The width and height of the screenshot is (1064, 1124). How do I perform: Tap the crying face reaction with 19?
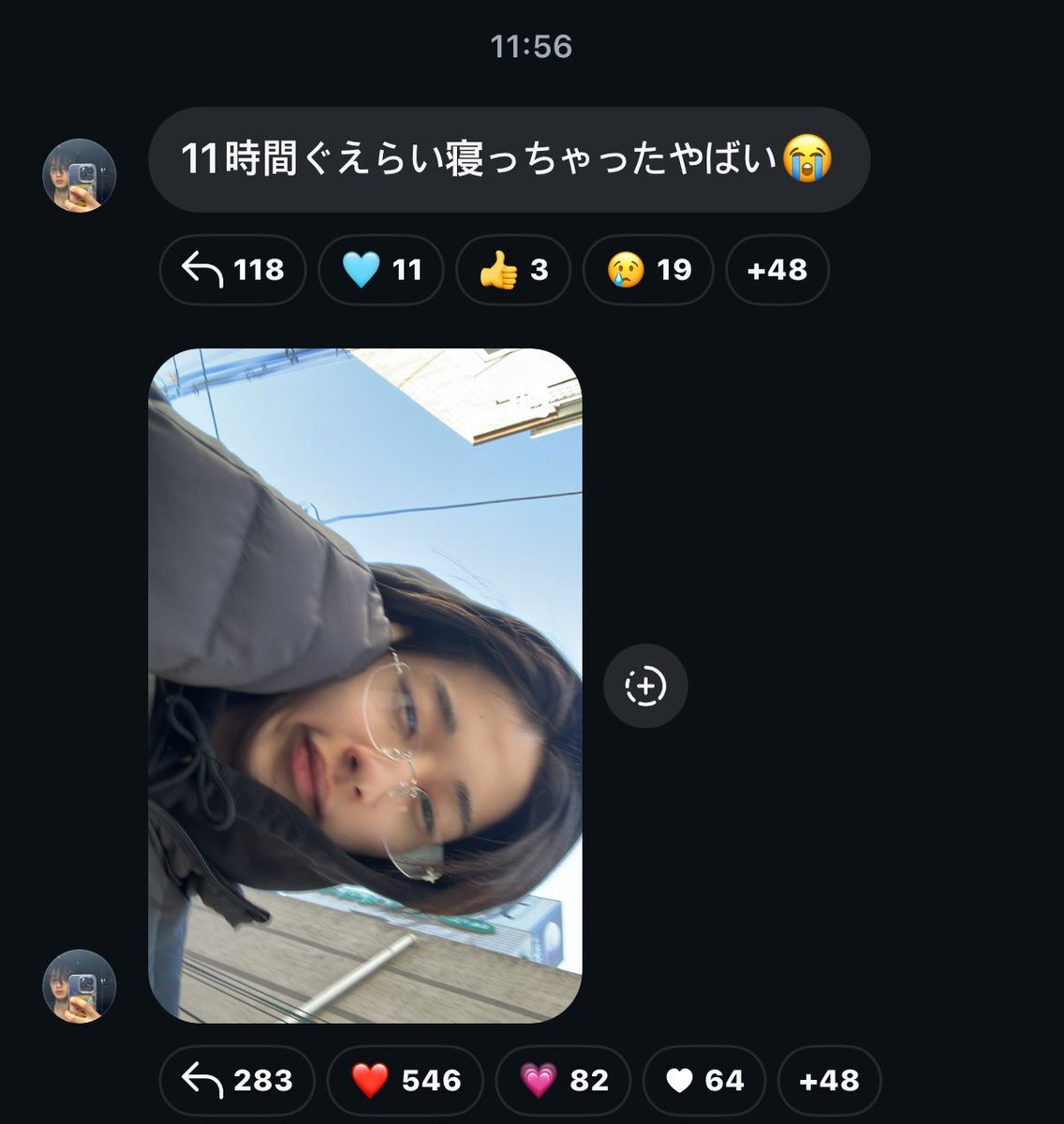[647, 270]
